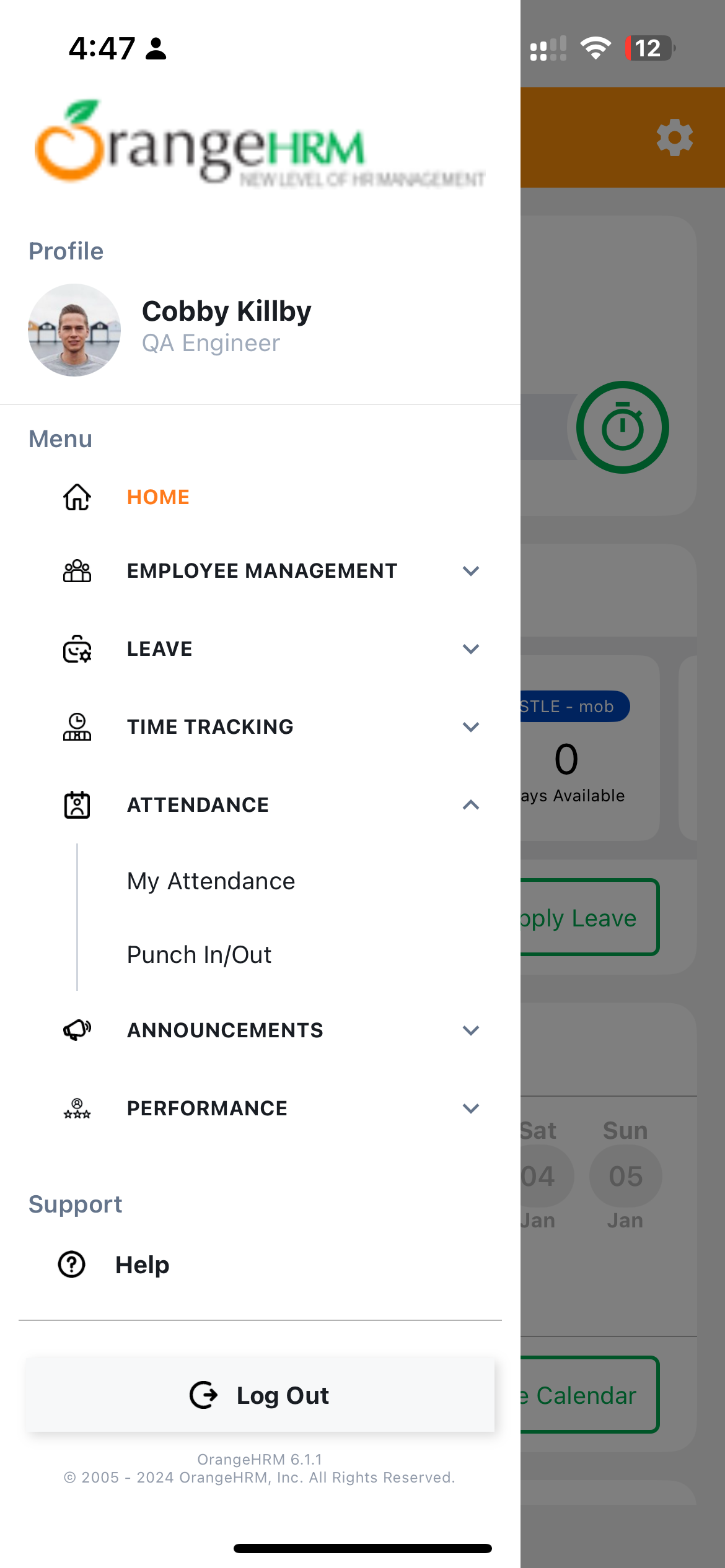
Task: Open My Attendance
Action: click(211, 881)
